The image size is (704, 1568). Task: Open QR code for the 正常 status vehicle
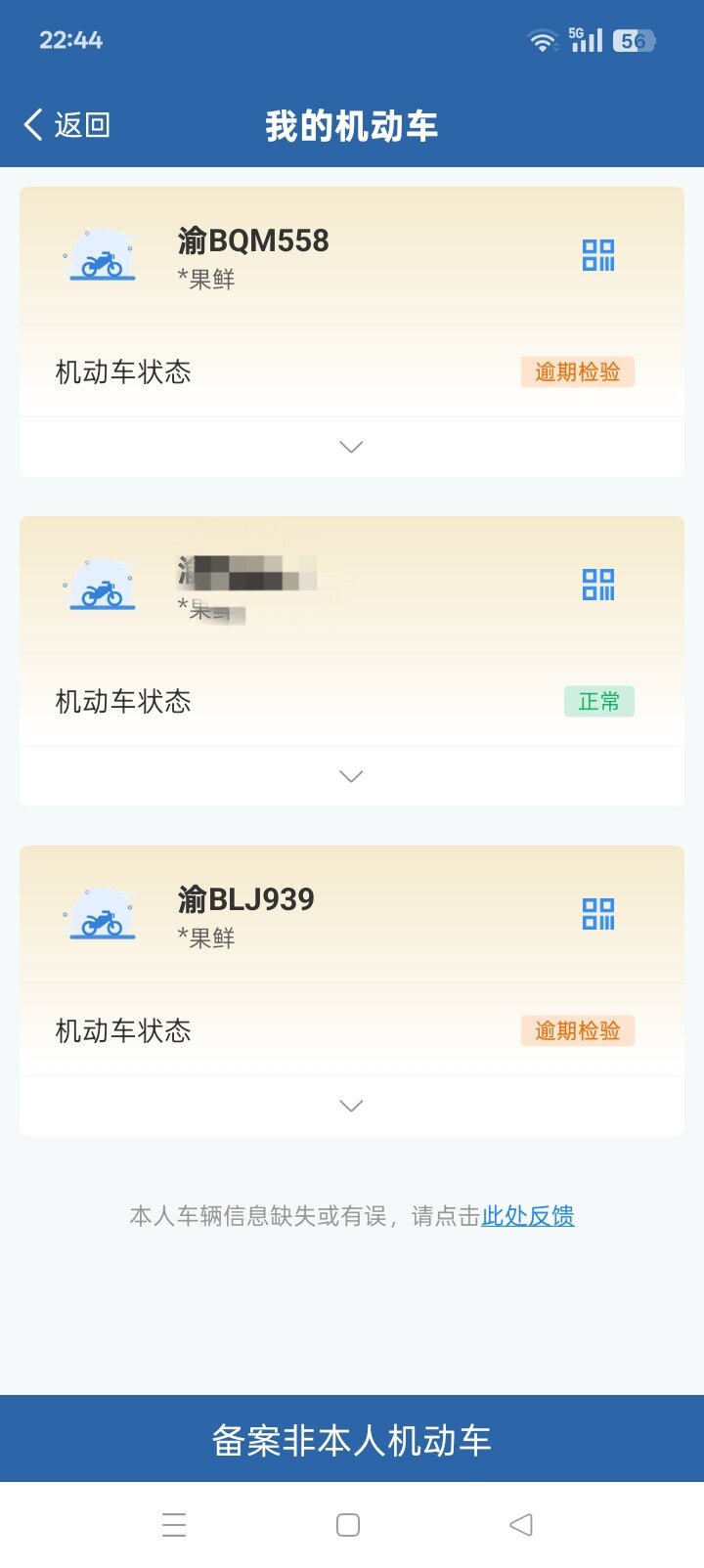[598, 585]
